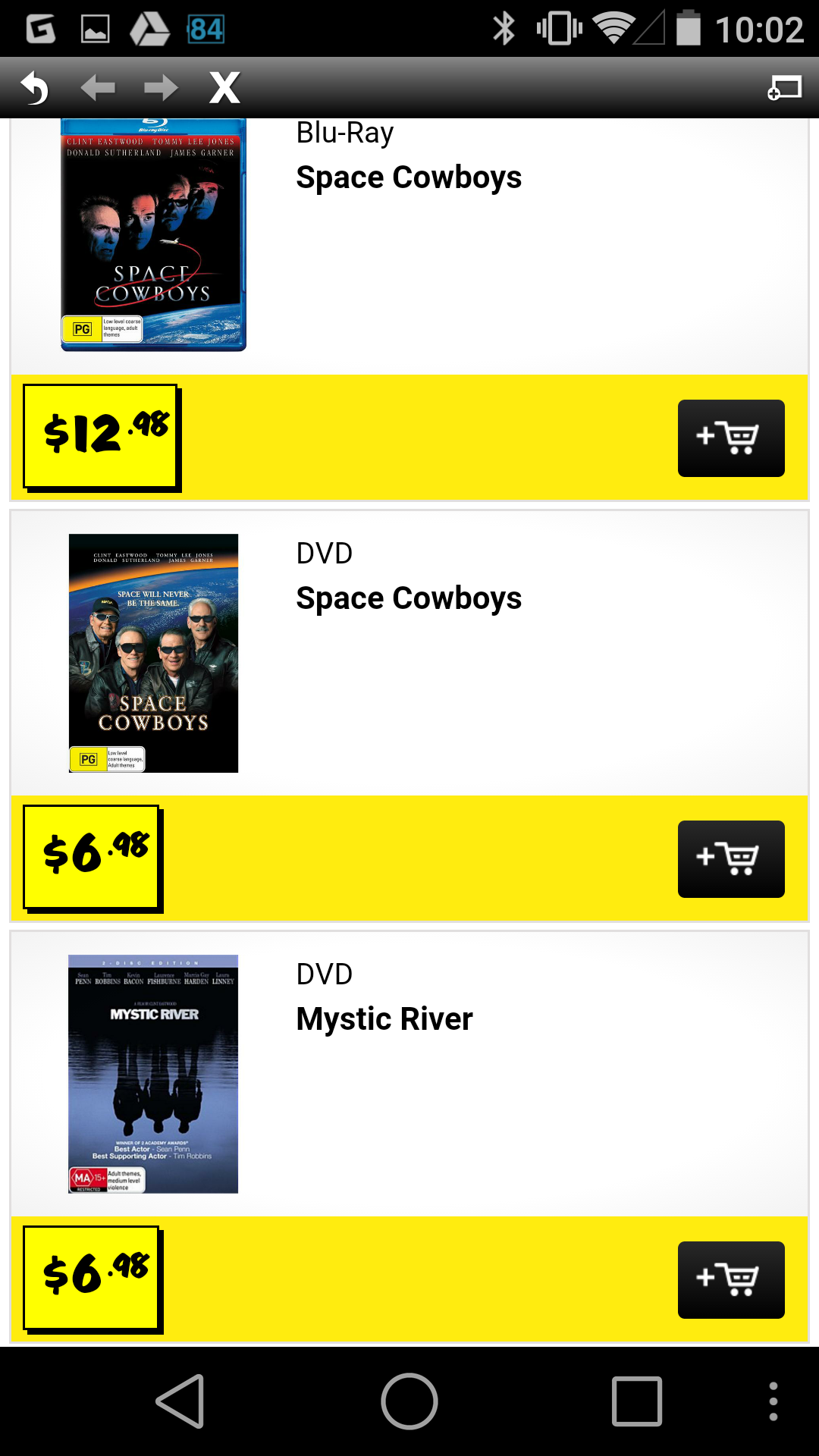This screenshot has height=1456, width=819.
Task: Open the overflow menu in navigation bar
Action: click(x=773, y=1401)
